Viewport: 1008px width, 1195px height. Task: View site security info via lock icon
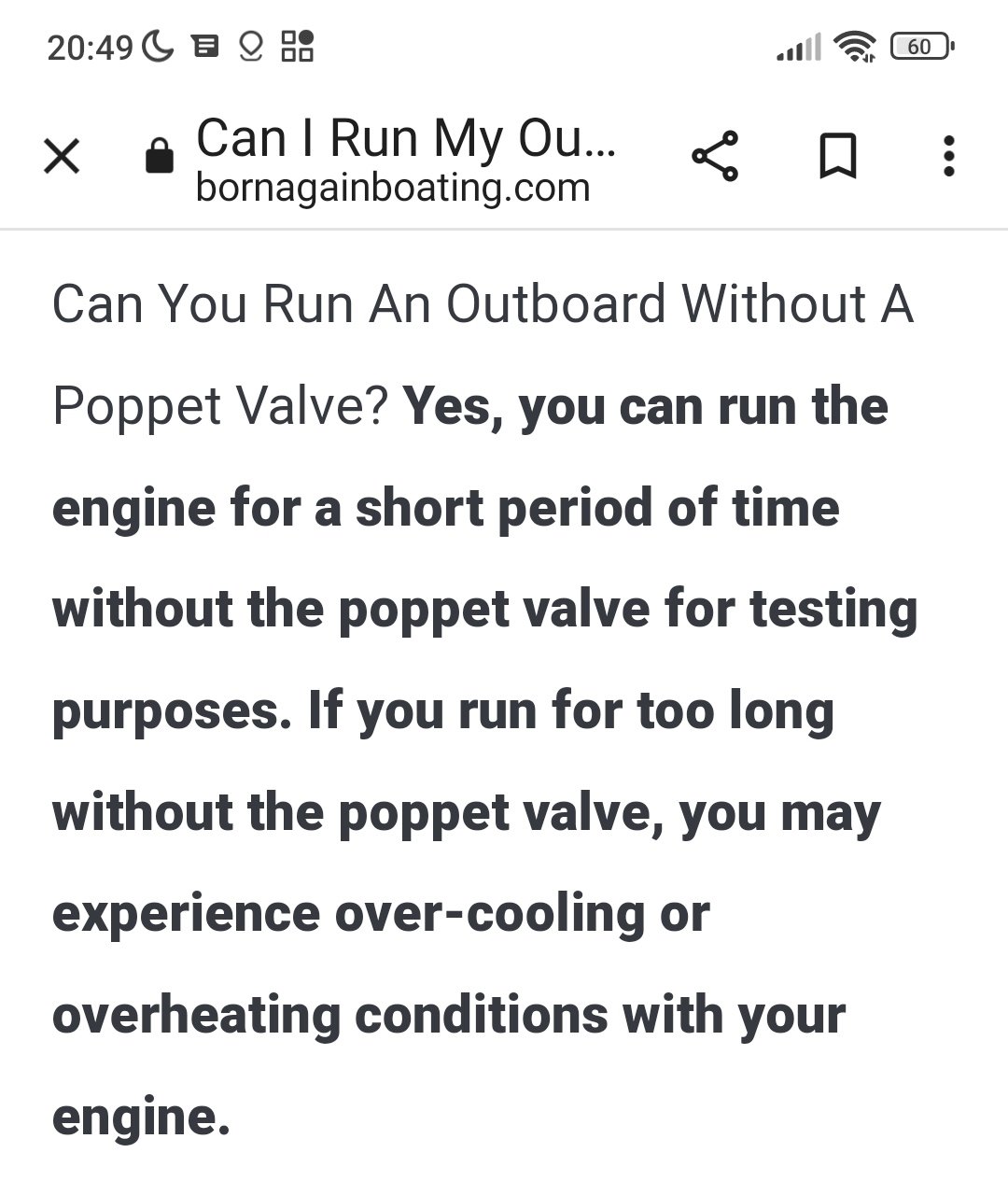(160, 156)
